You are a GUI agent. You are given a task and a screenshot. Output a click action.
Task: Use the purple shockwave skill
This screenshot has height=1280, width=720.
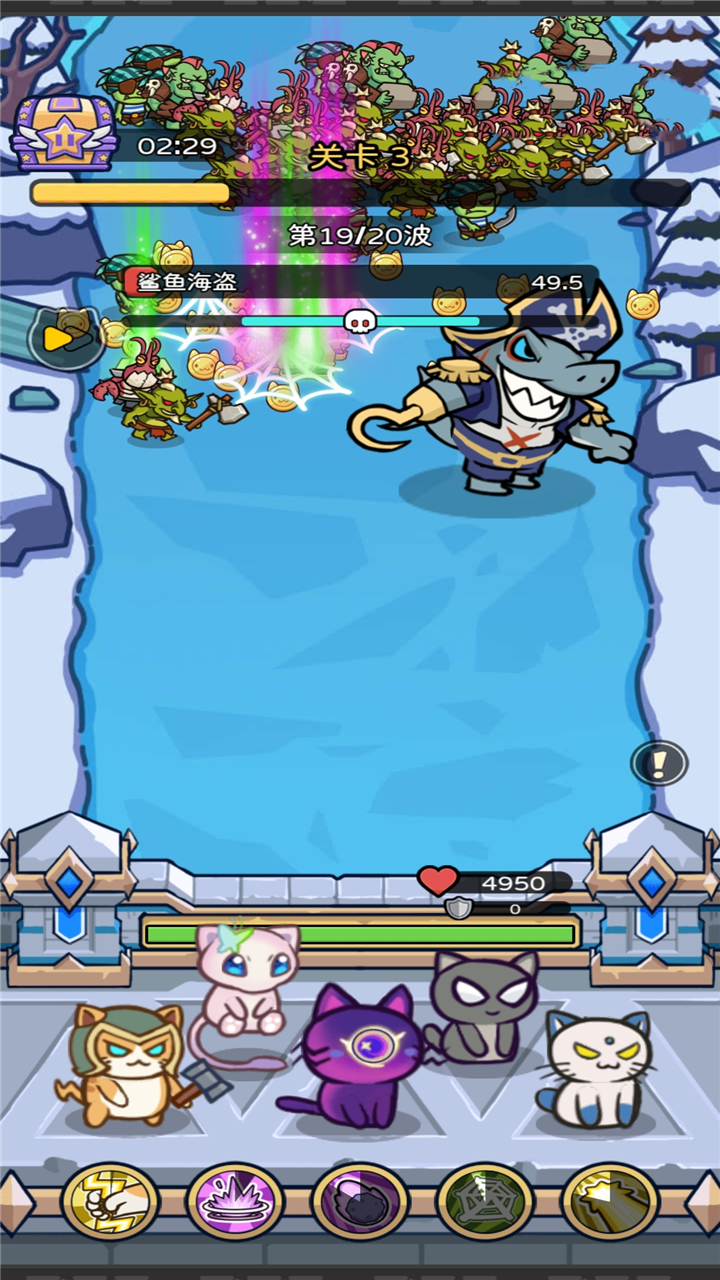[235, 1199]
